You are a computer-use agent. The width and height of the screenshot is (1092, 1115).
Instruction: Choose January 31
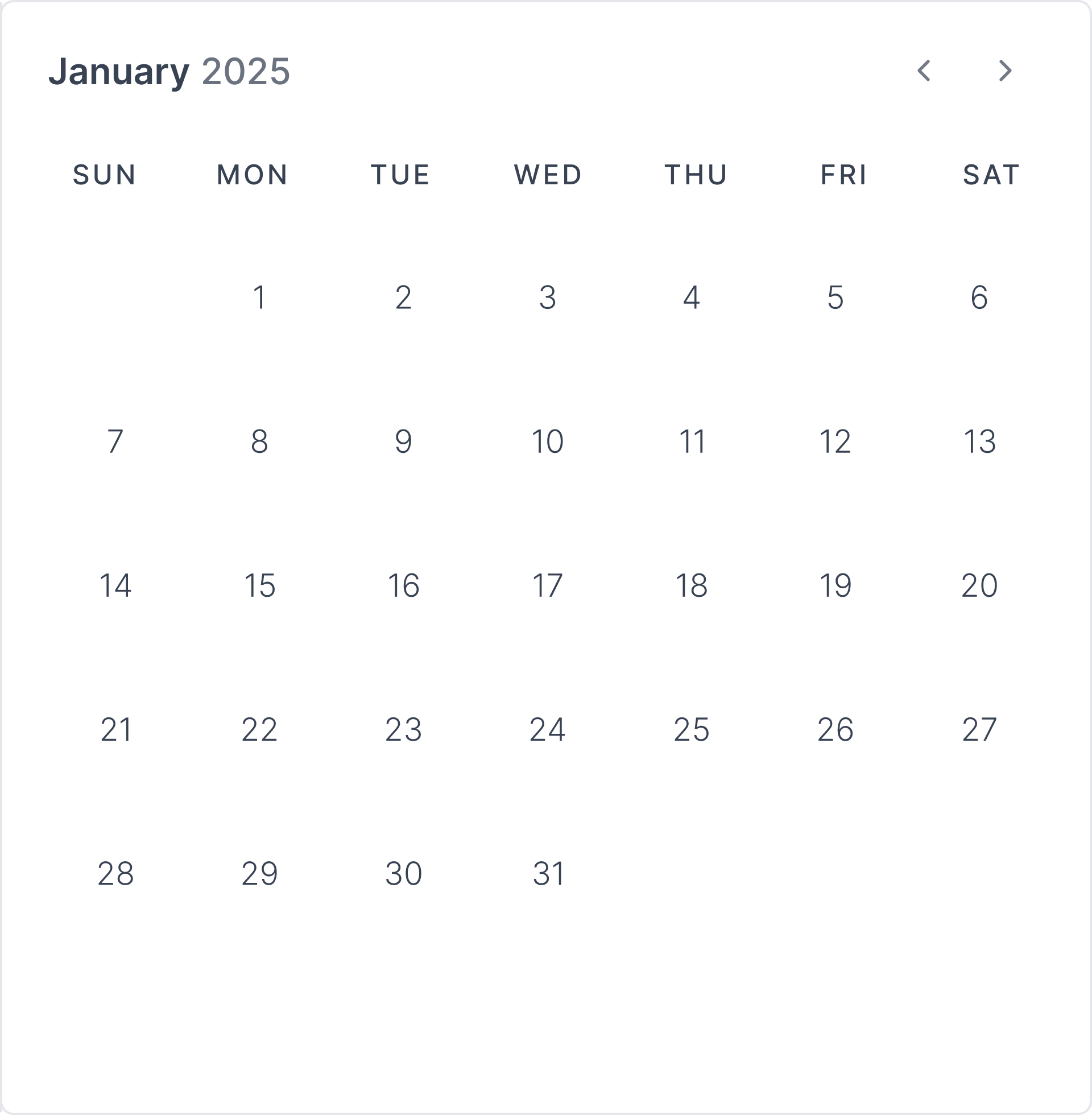pos(548,874)
